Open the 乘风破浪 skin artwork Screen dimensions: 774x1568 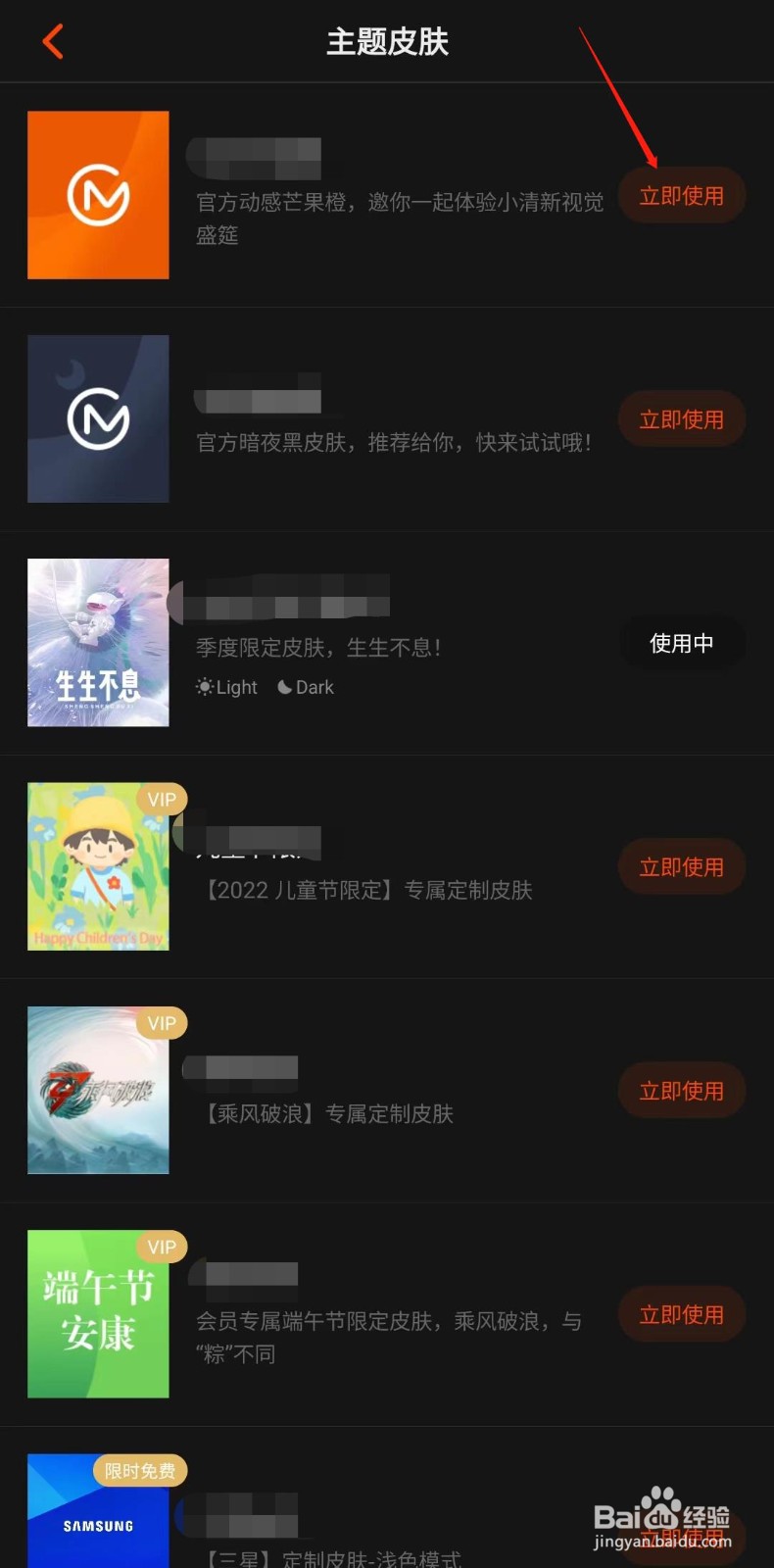tap(98, 1090)
